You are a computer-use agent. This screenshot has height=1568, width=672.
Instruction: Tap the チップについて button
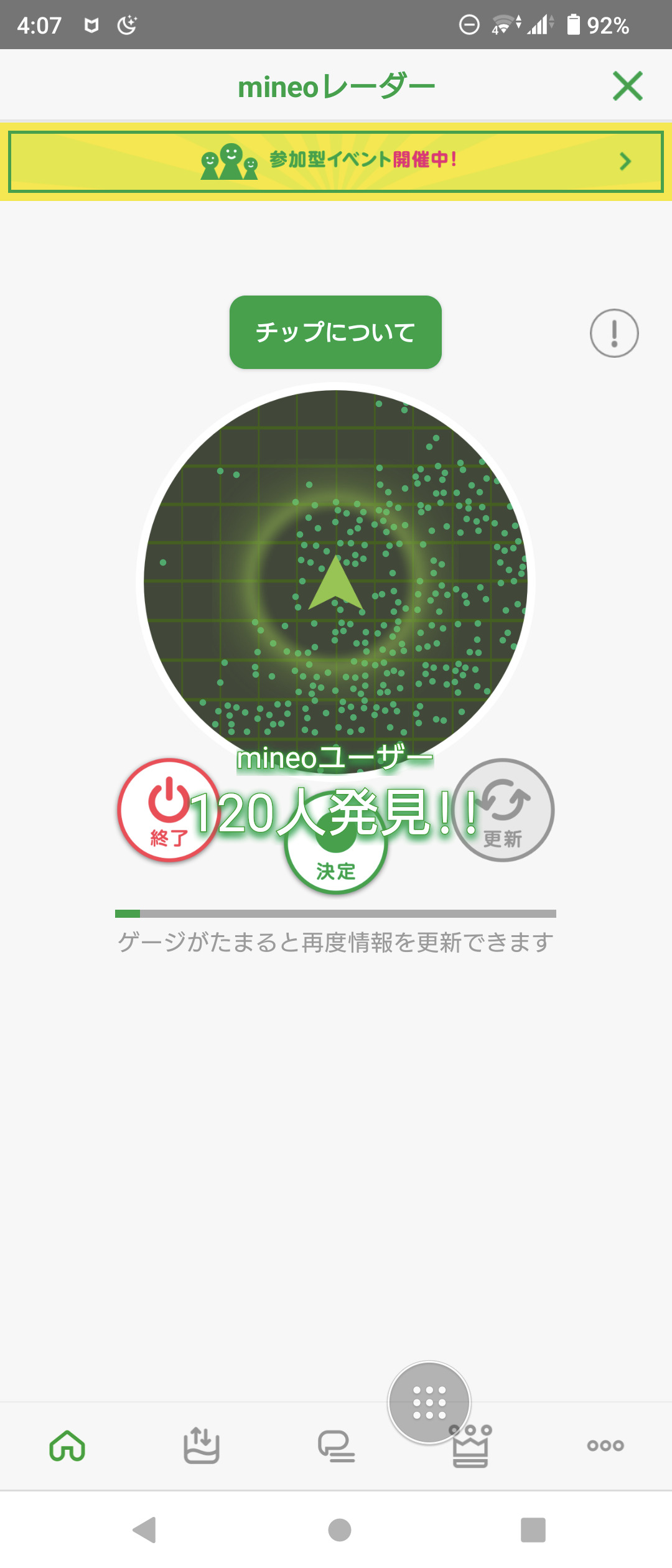[x=335, y=332]
